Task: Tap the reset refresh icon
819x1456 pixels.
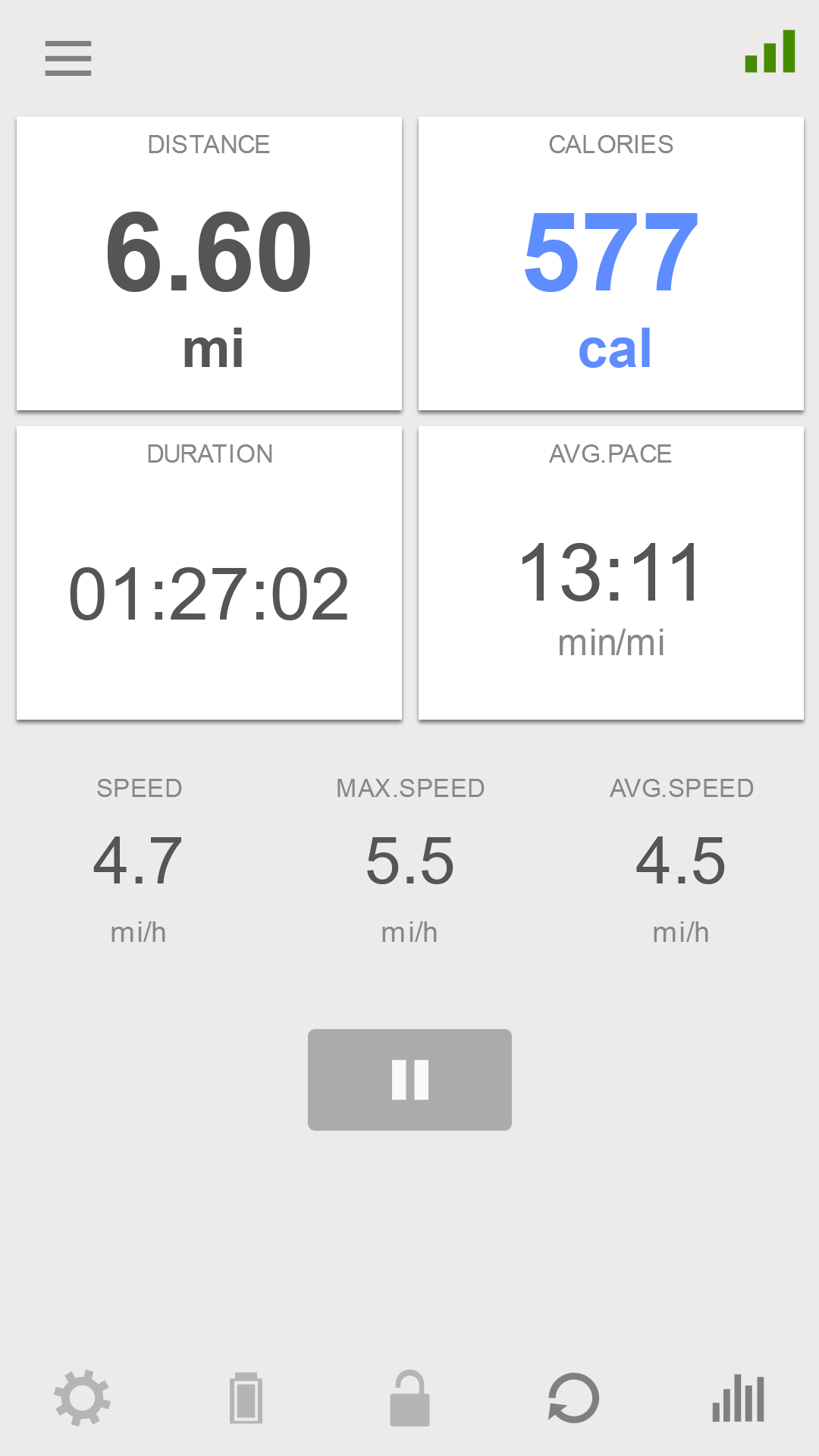Action: (574, 1398)
